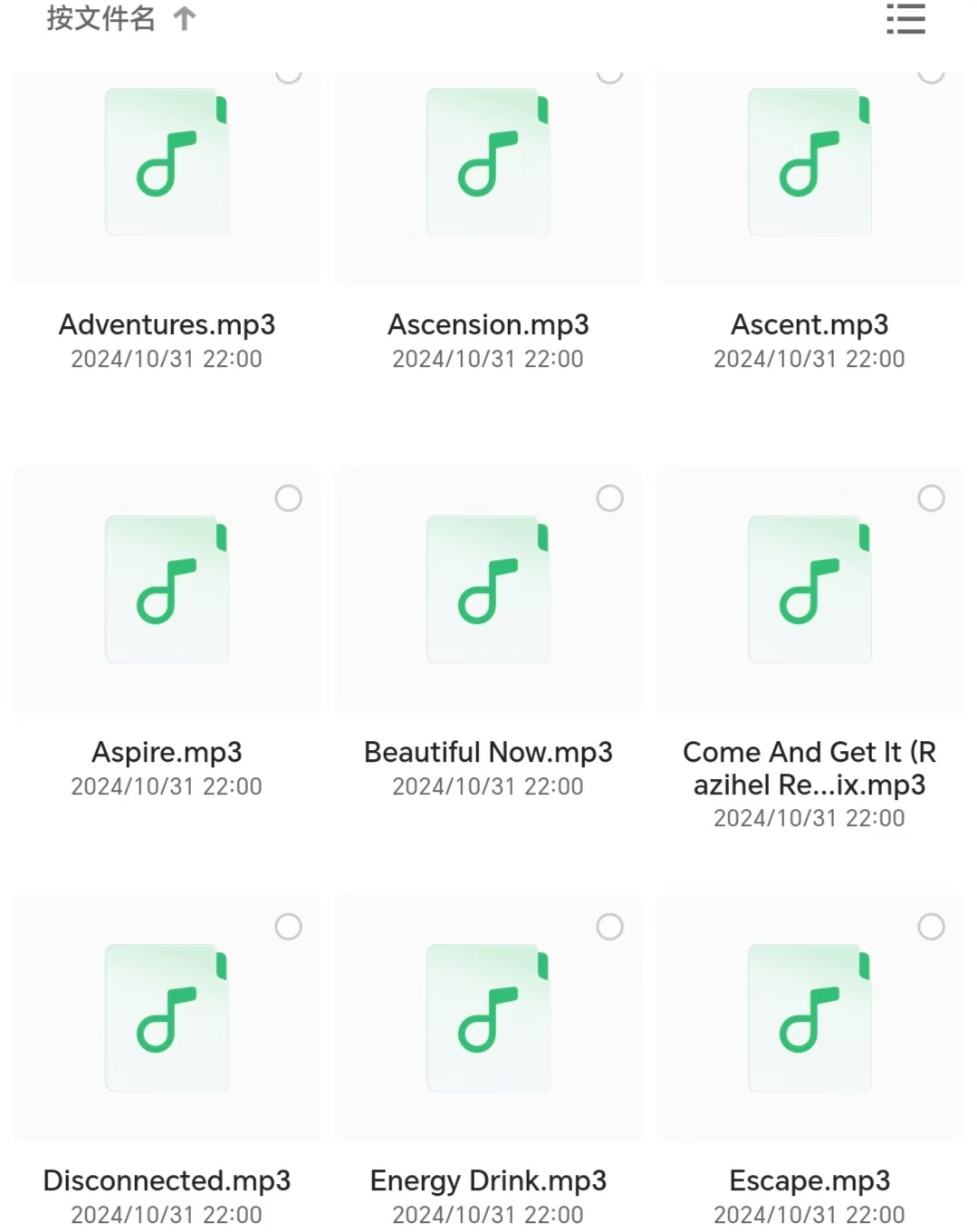Screen dimensions: 977x1232
Task: Open Adventures.mp3 audio file
Action: 167,163
